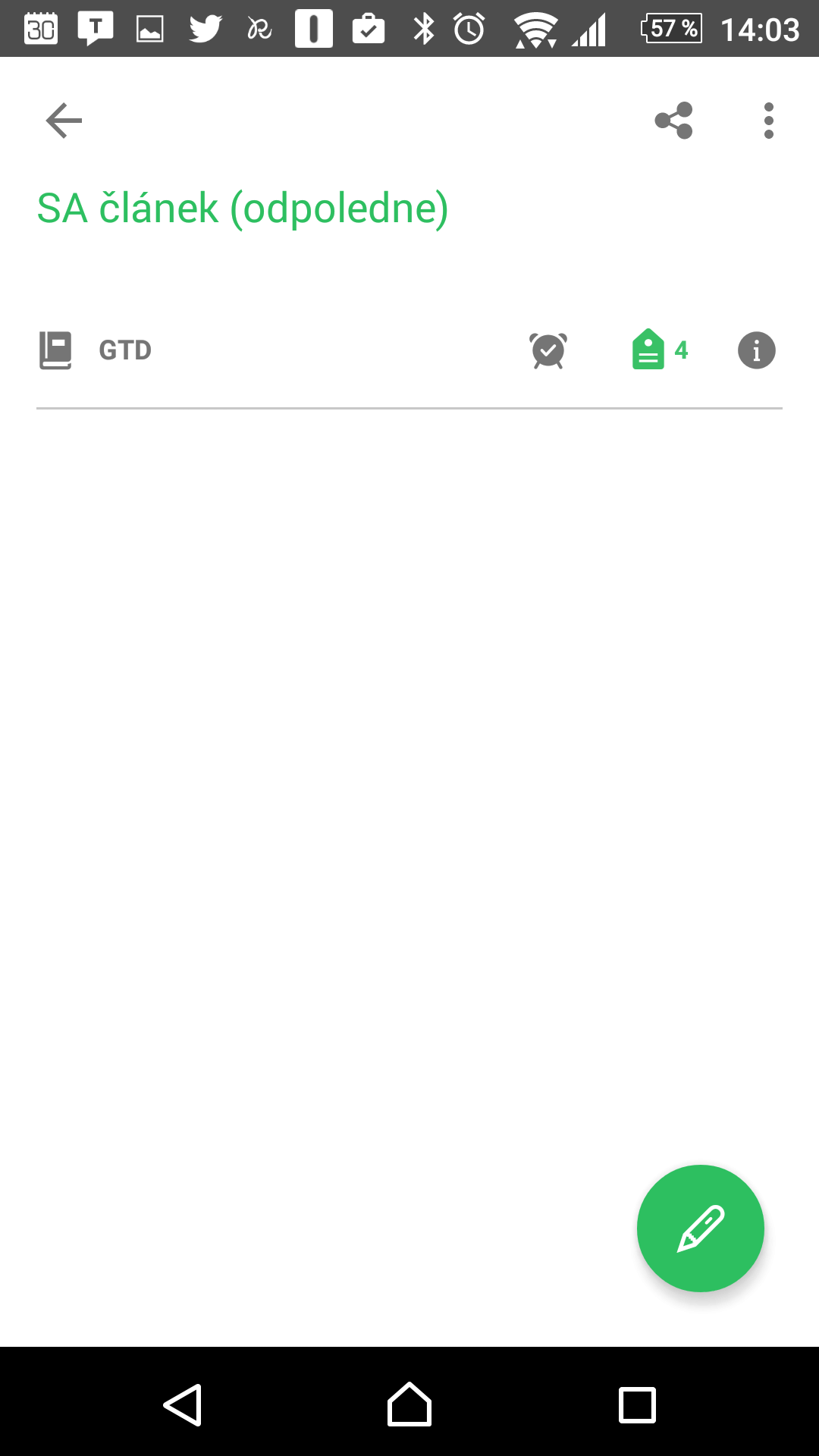Go back using the arrow icon
The height and width of the screenshot is (1456, 819).
[64, 121]
